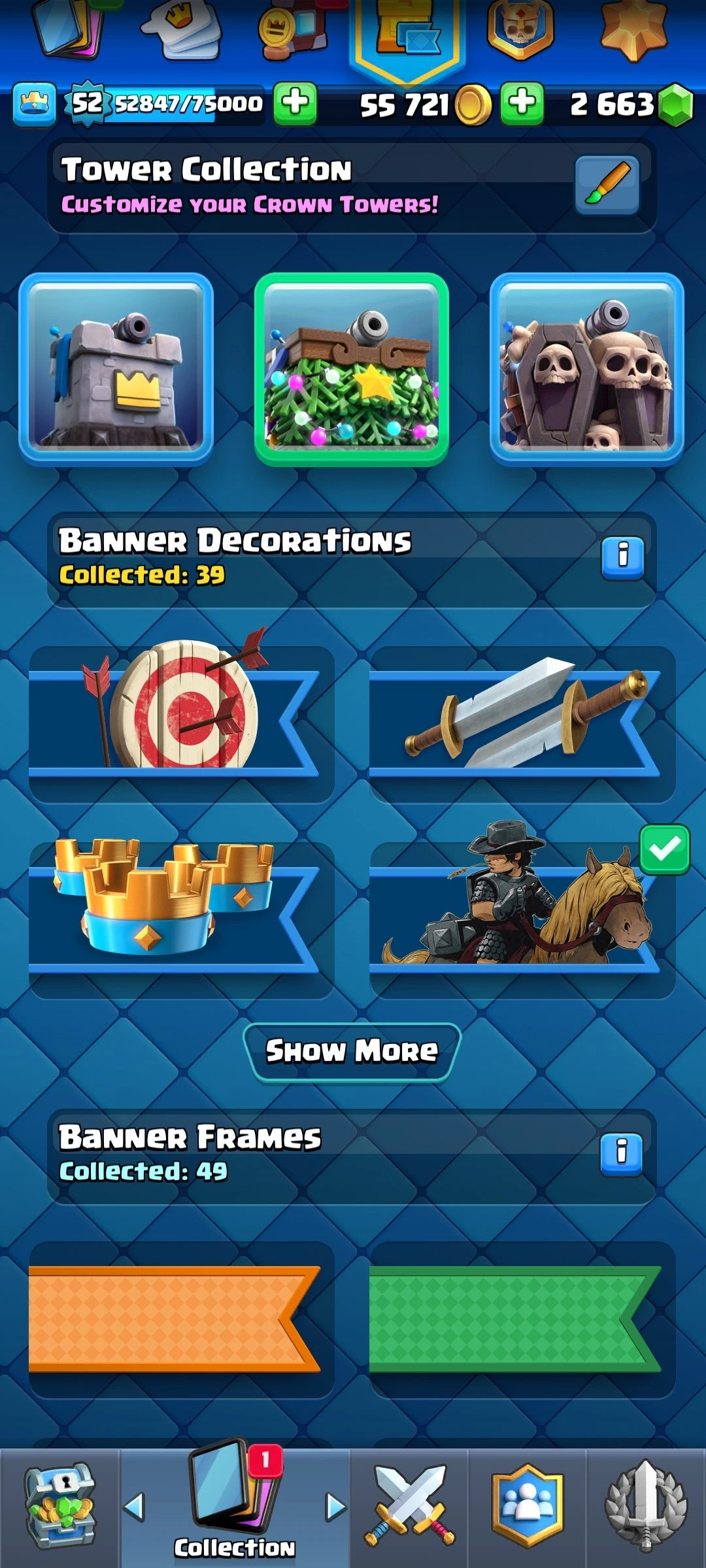The width and height of the screenshot is (706, 1568).
Task: Select the orange banner frame
Action: pyautogui.click(x=181, y=1319)
